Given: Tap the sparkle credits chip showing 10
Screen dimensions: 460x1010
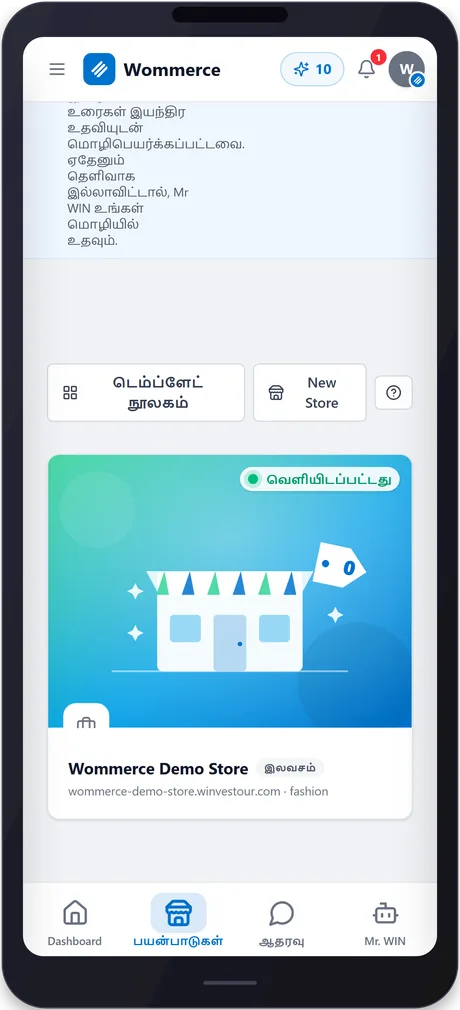Looking at the screenshot, I should [x=312, y=69].
